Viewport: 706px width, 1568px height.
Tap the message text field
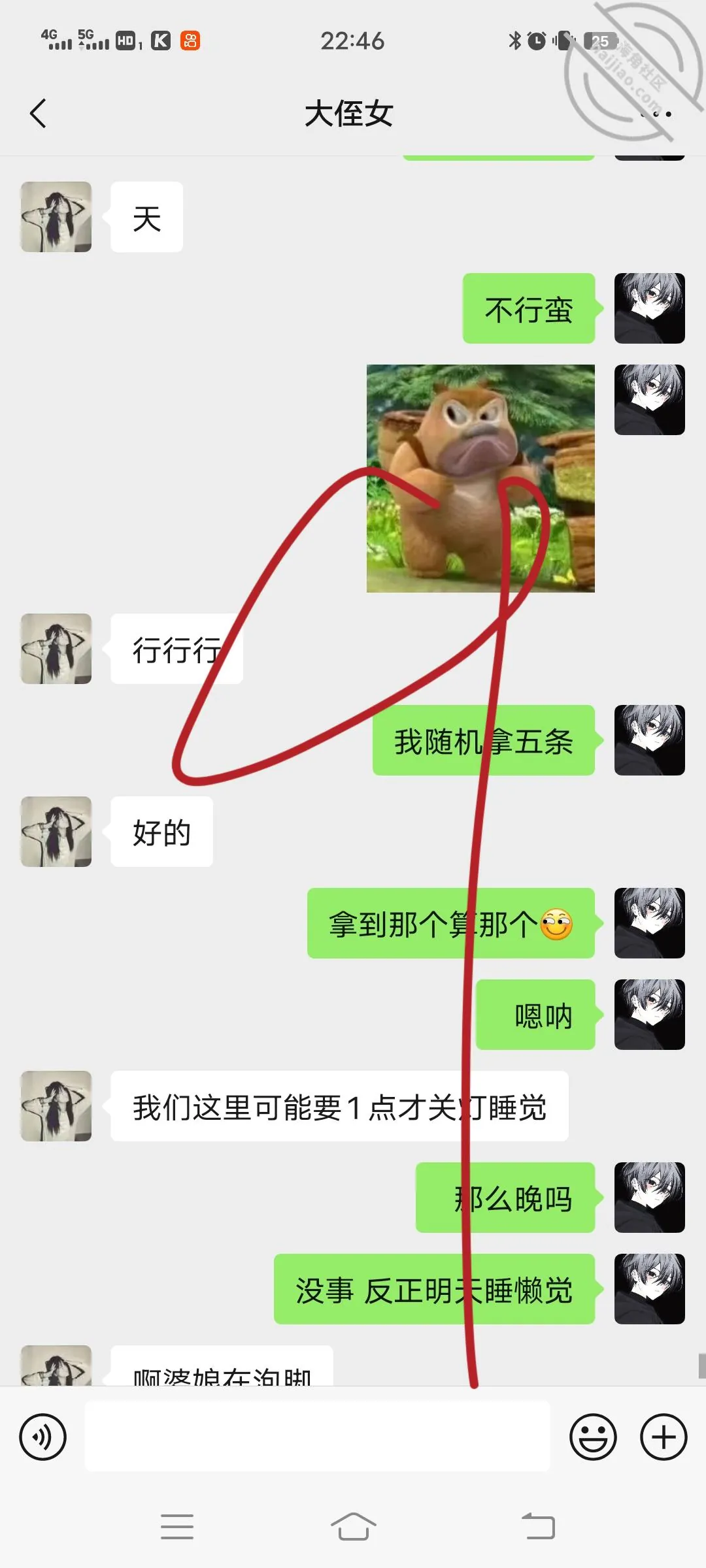[x=318, y=1437]
